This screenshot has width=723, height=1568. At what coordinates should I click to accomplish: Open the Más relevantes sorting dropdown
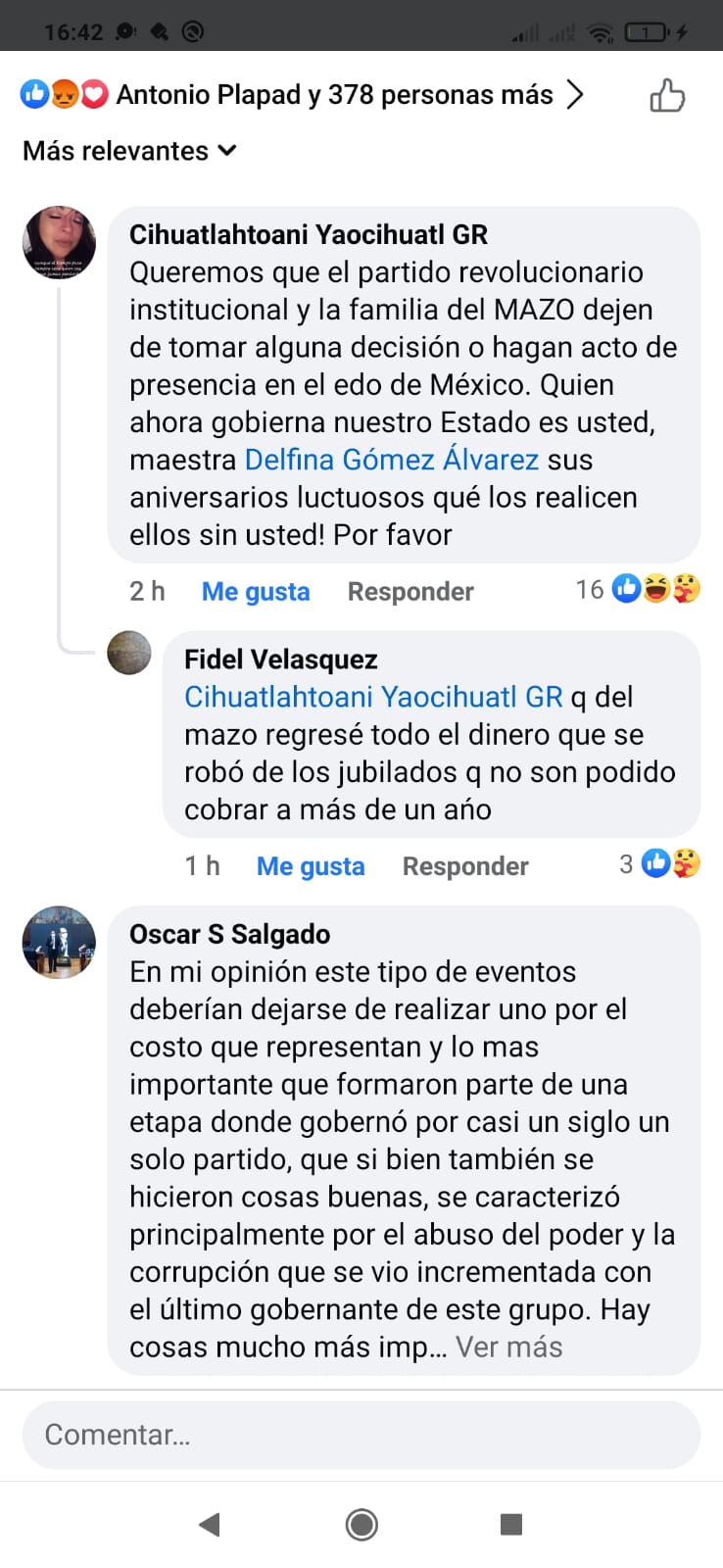coord(129,151)
